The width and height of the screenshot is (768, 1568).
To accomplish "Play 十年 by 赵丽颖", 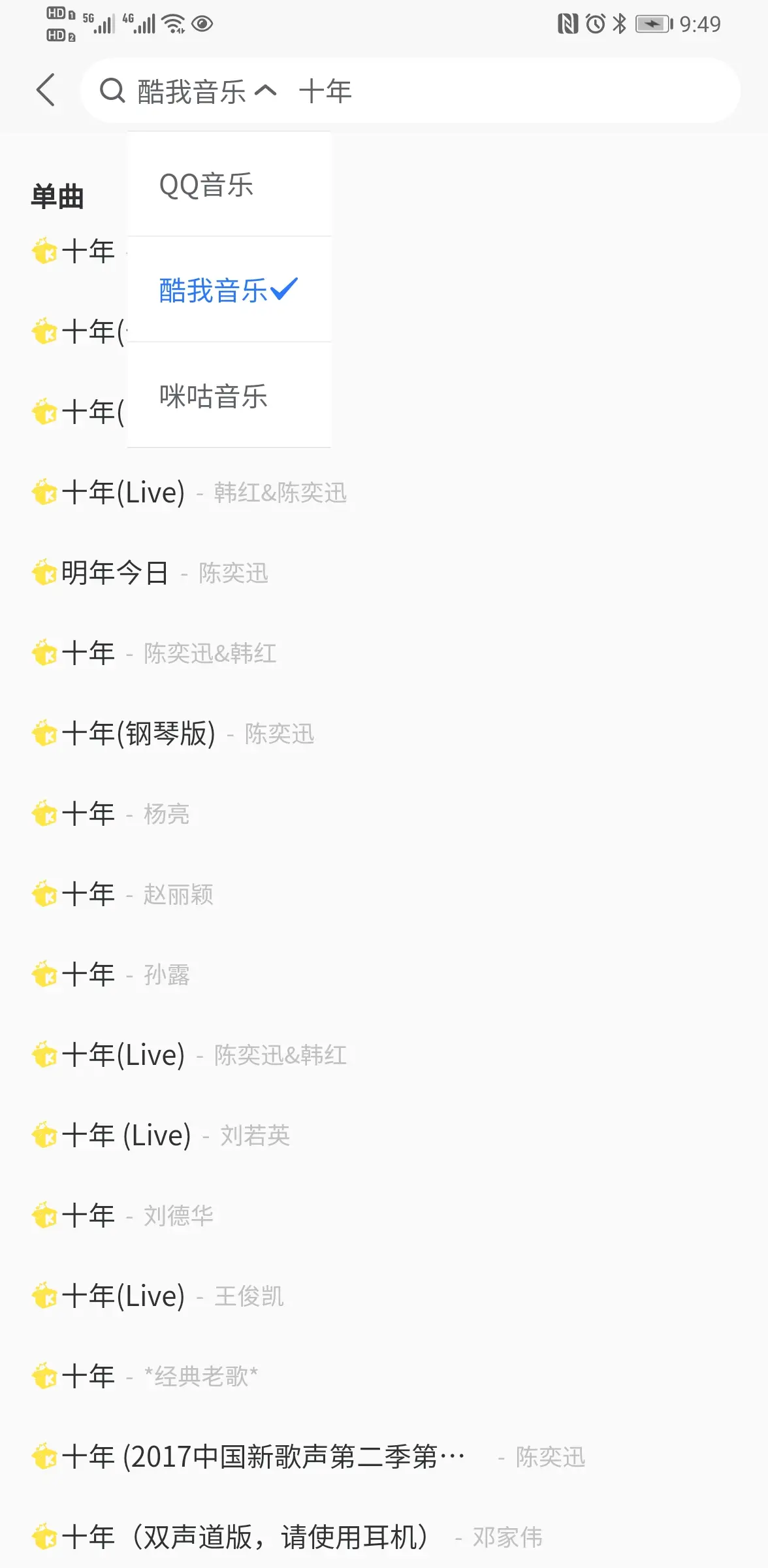I will pyautogui.click(x=137, y=894).
